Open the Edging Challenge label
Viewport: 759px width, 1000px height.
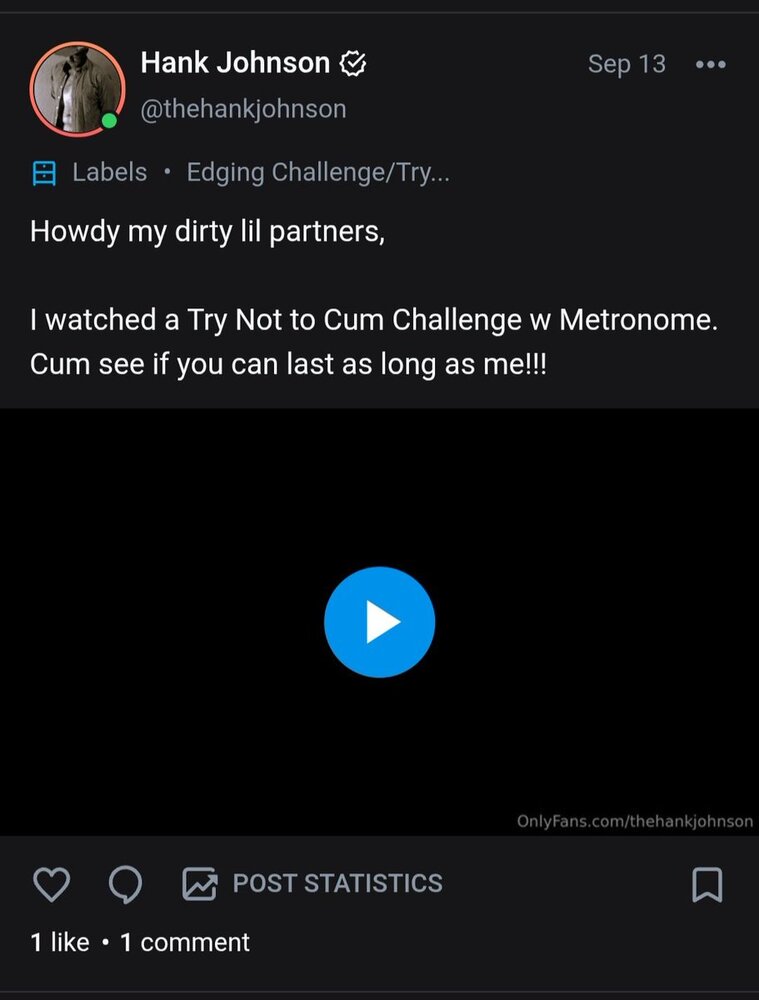(x=317, y=172)
